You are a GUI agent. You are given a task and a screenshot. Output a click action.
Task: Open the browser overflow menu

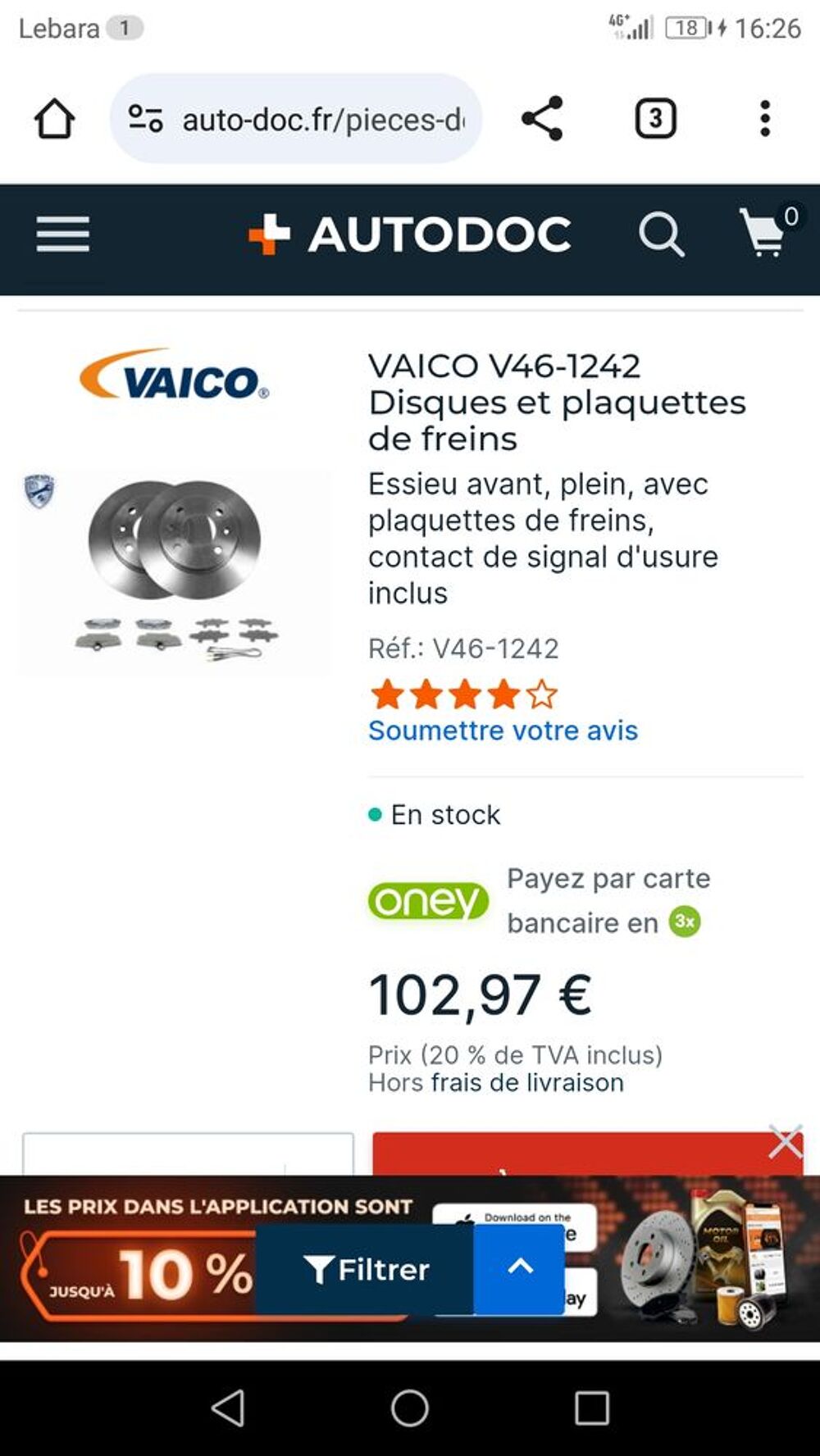764,119
